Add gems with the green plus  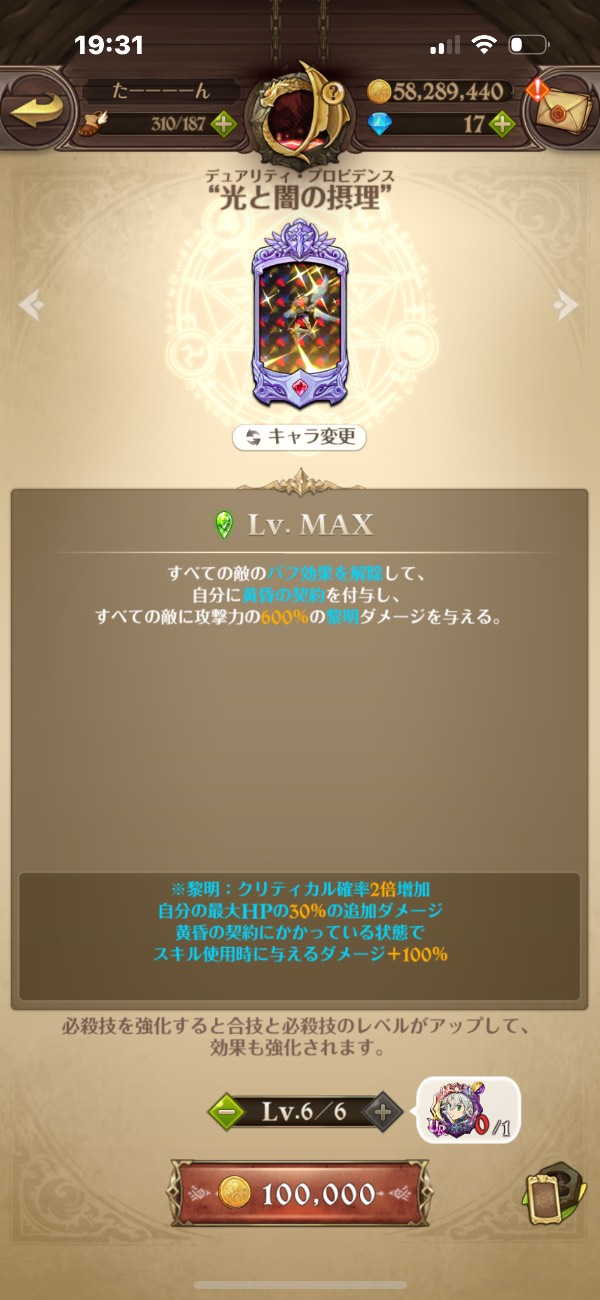click(501, 125)
